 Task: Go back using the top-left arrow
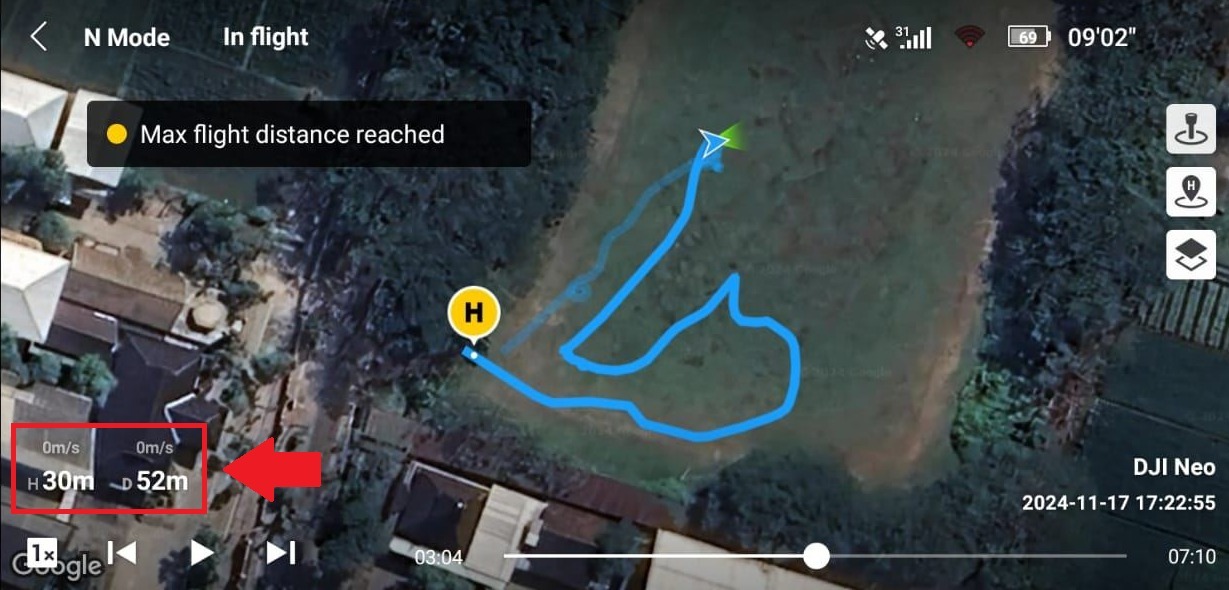(x=38, y=38)
